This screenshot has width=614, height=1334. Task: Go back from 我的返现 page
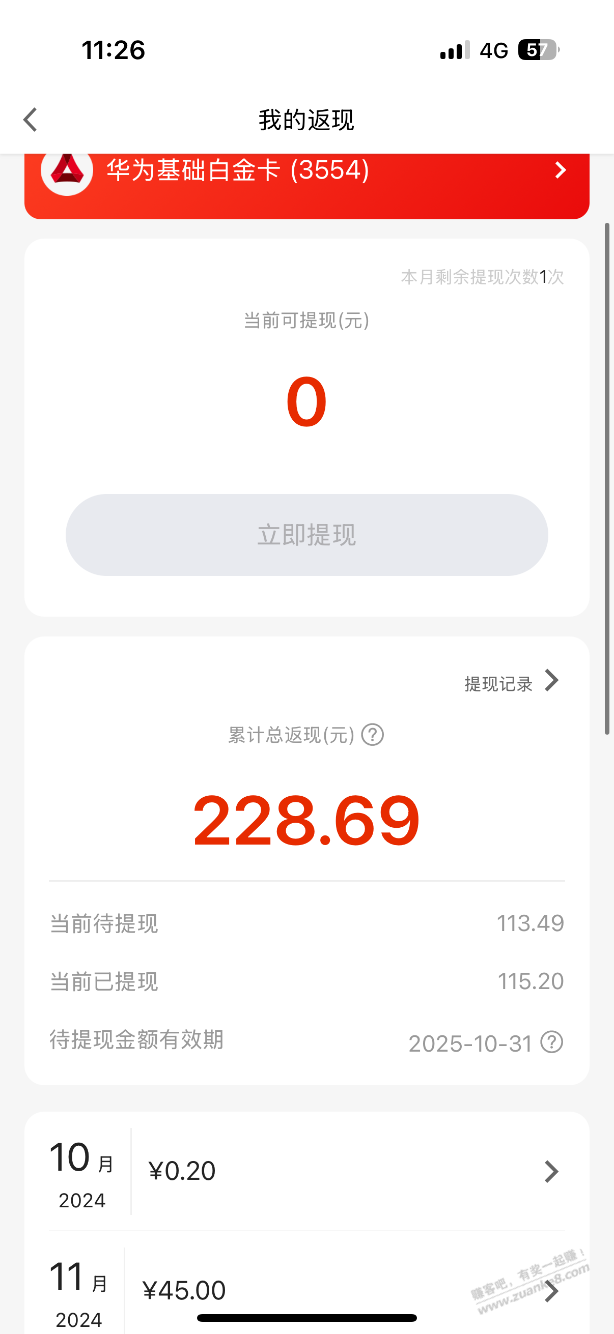pos(30,120)
